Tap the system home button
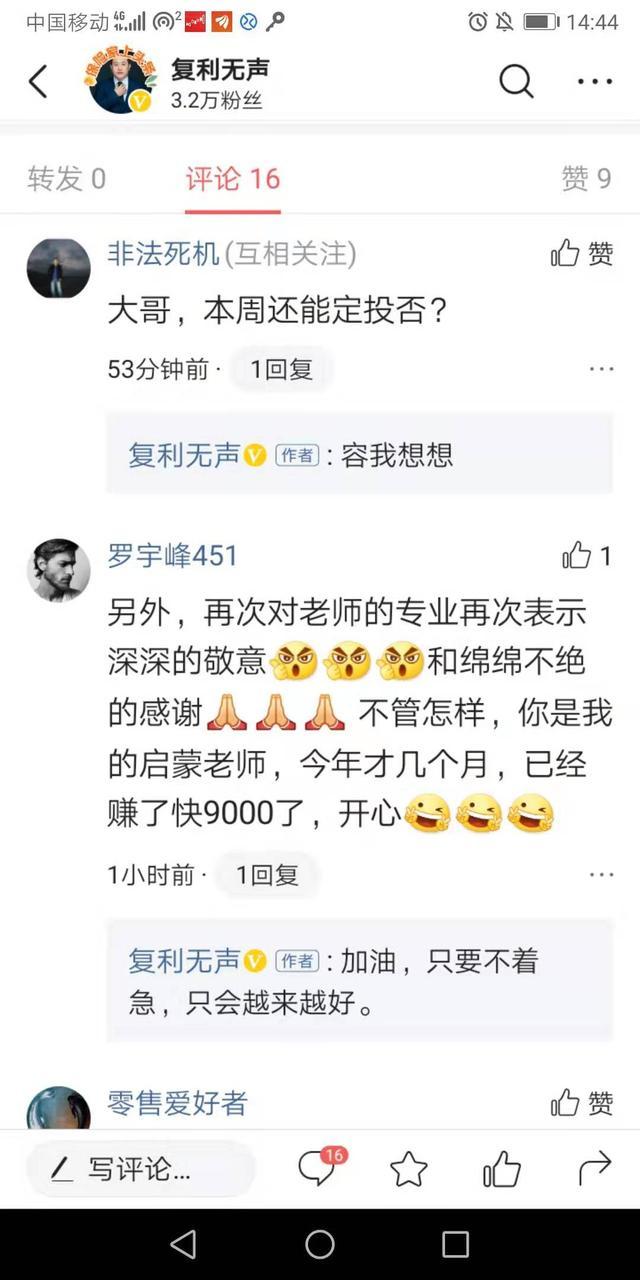 [320, 1244]
